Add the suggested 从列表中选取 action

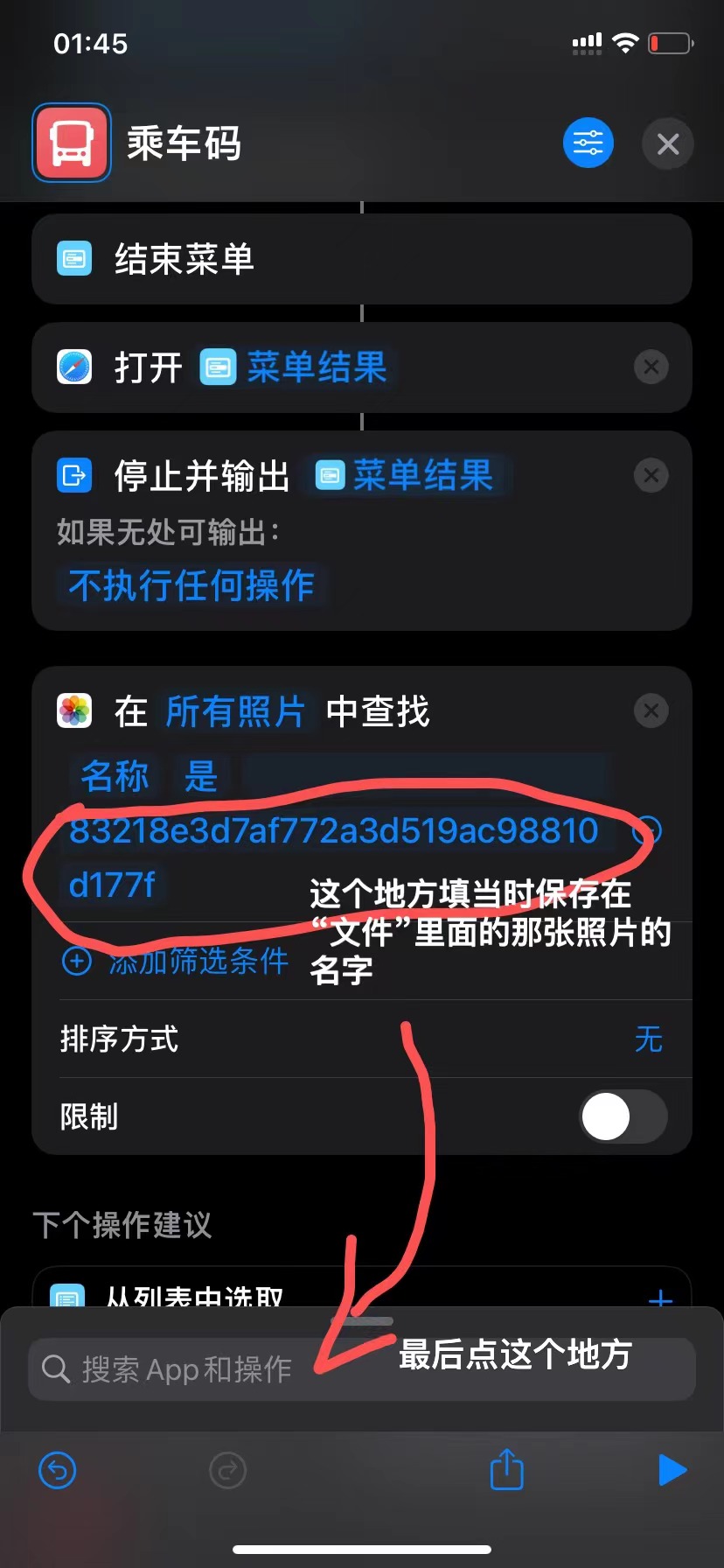[660, 1298]
